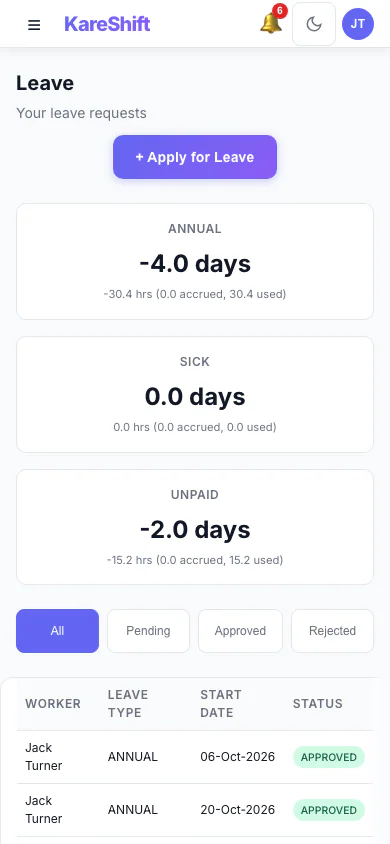Tap the Apply for Leave button
Image resolution: width=390 pixels, height=844 pixels.
(x=195, y=157)
